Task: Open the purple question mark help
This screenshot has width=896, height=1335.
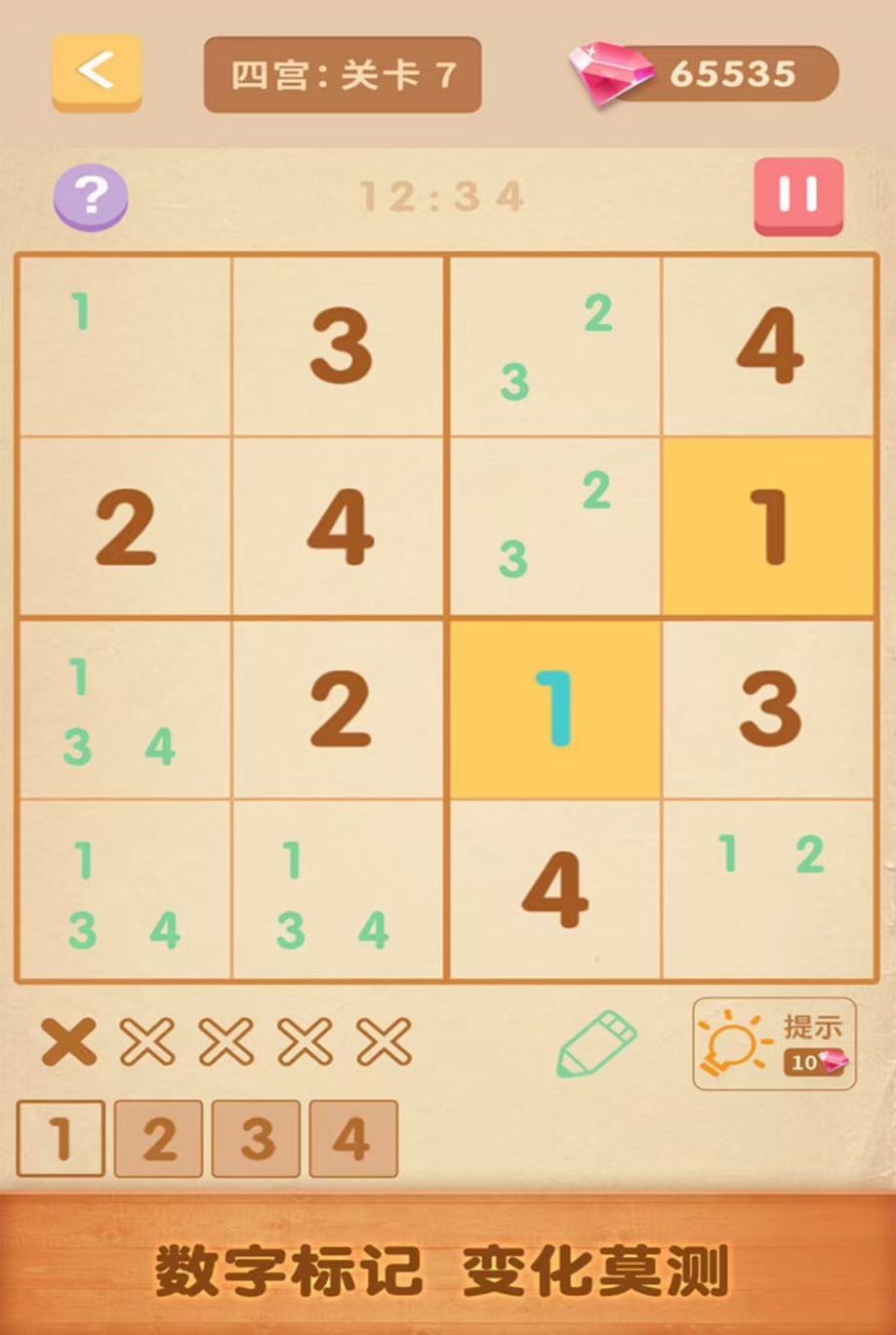Action: click(91, 196)
